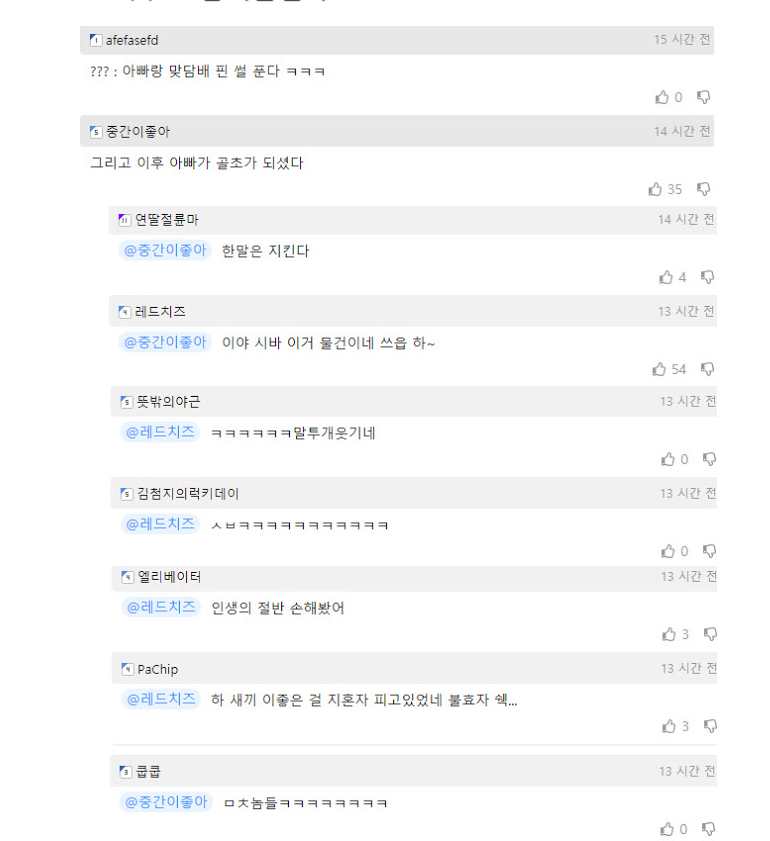Screen dimensions: 770x841
Task: Like 김첨지의럭키데이's reply
Action: click(x=668, y=551)
